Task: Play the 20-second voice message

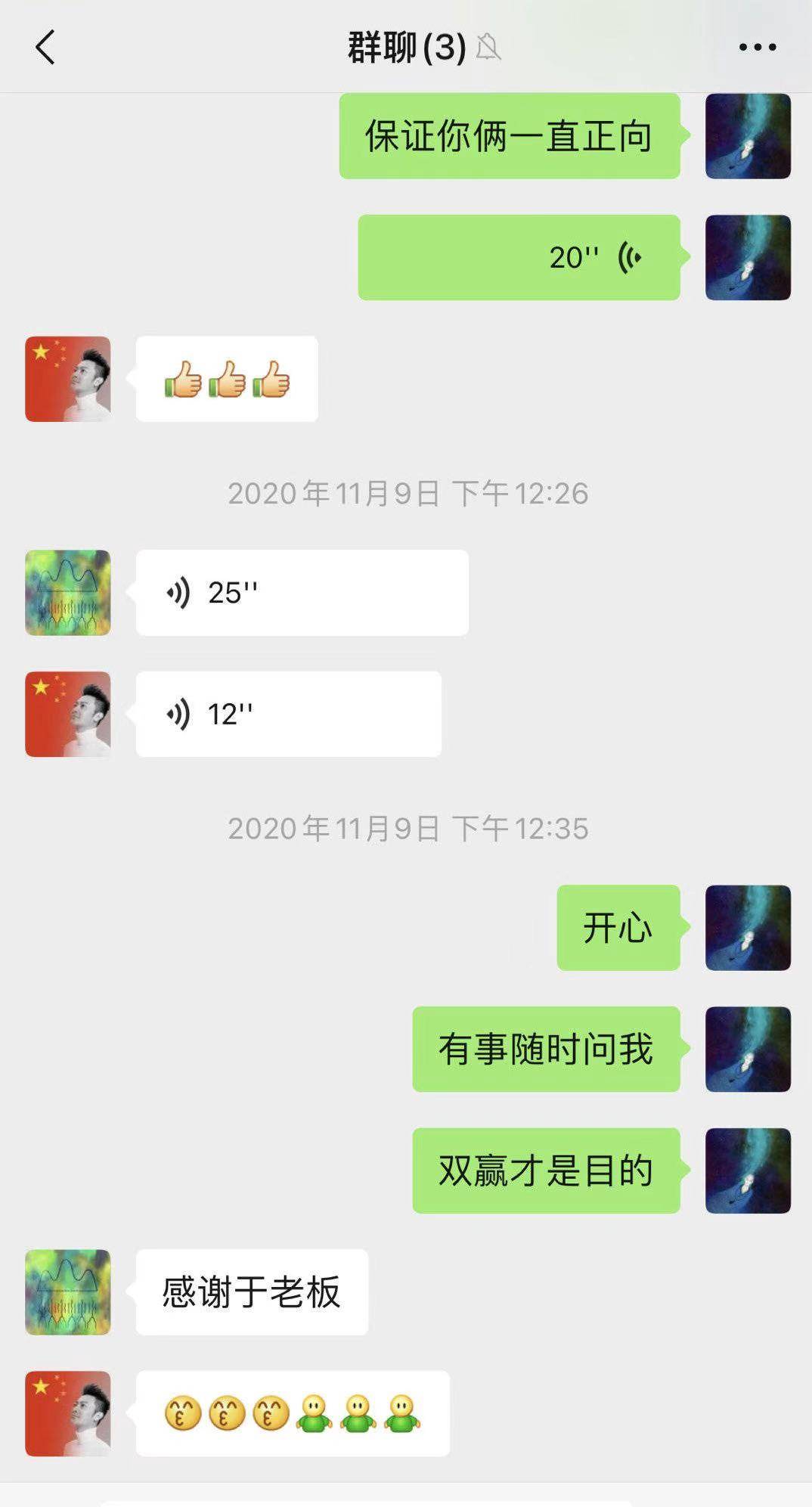Action: (x=519, y=257)
